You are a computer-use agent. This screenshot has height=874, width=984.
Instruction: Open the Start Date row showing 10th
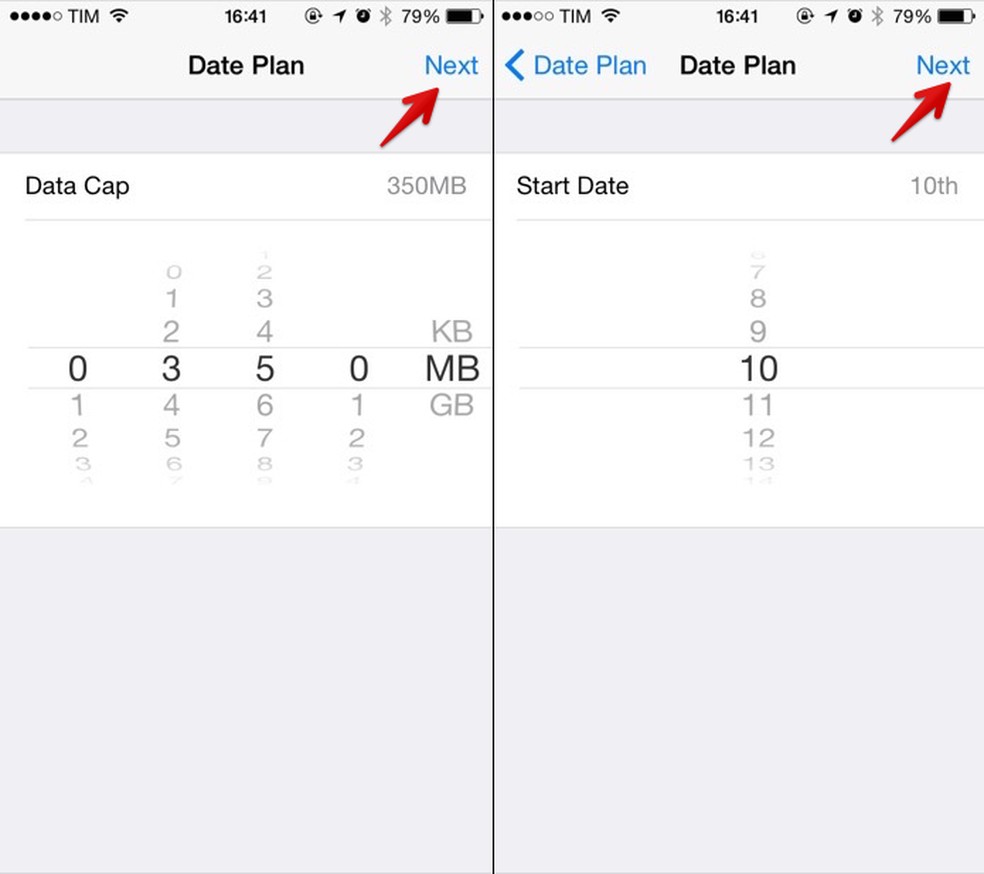click(x=738, y=186)
